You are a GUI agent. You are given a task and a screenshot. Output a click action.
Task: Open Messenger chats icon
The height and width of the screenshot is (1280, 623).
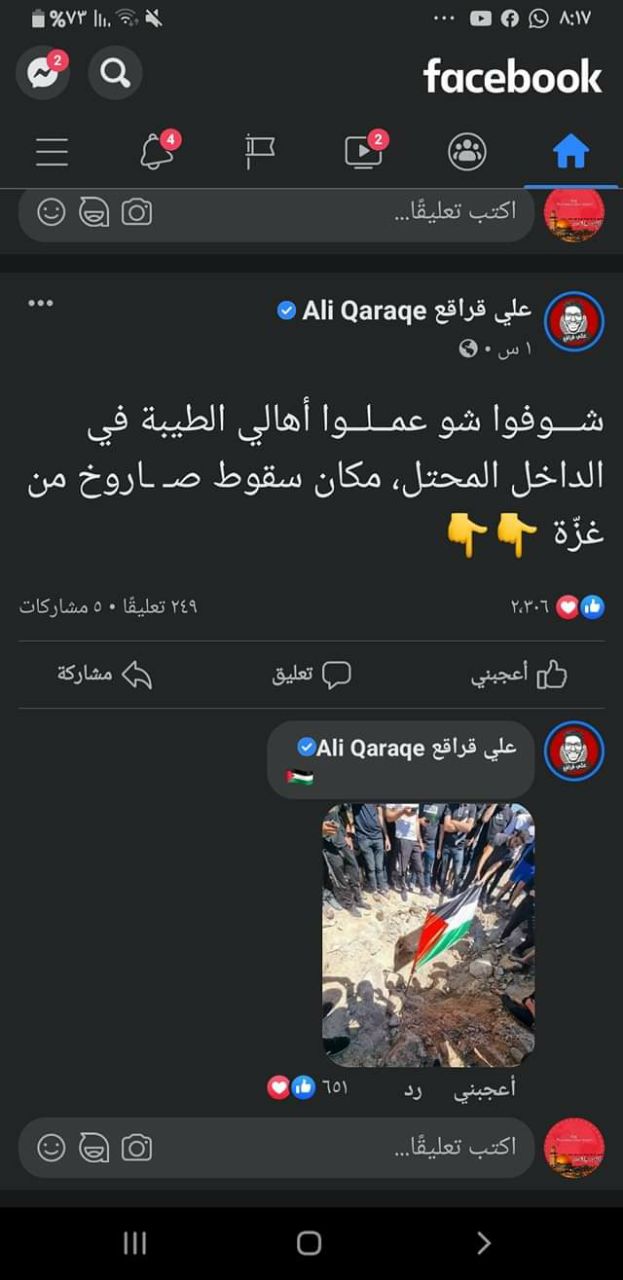(x=43, y=73)
